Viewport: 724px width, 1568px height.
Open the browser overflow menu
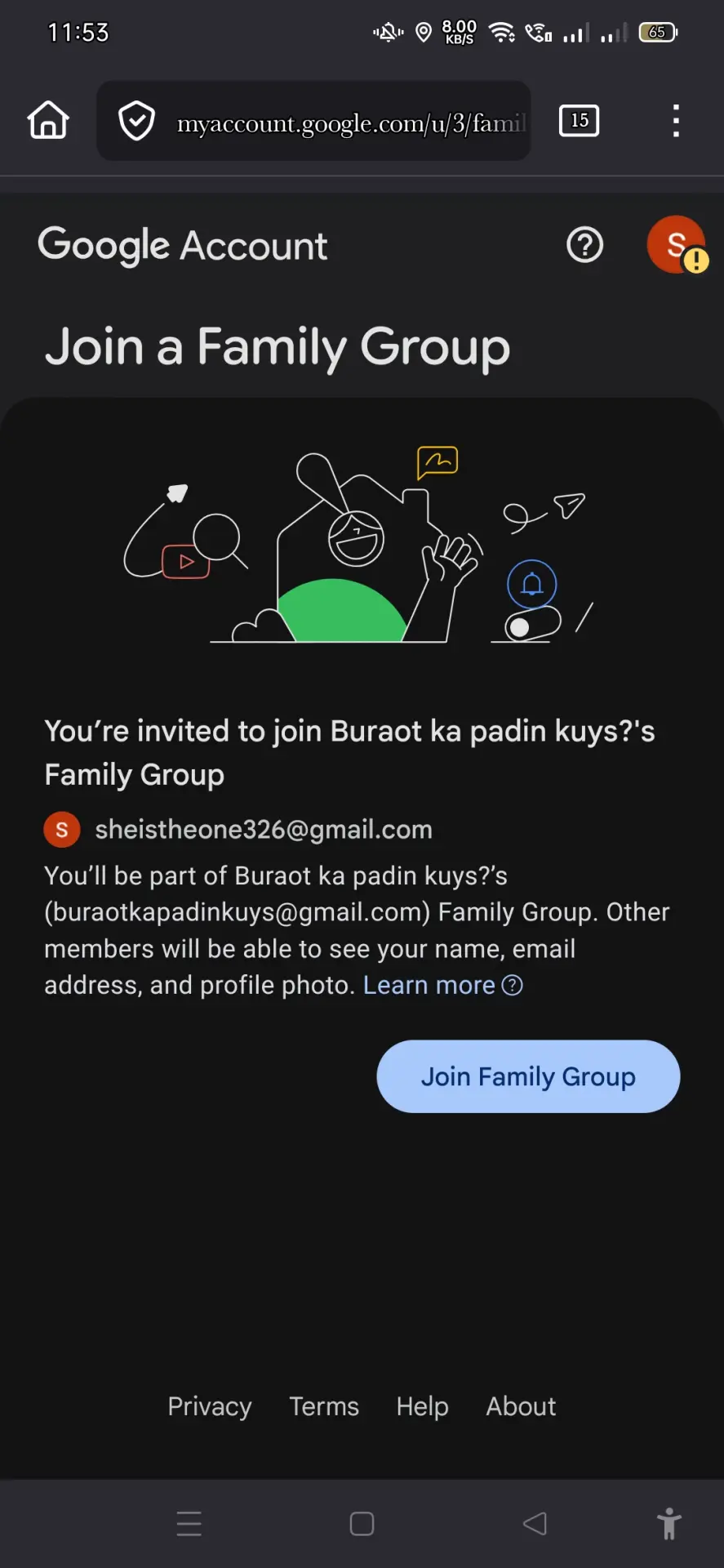[676, 121]
